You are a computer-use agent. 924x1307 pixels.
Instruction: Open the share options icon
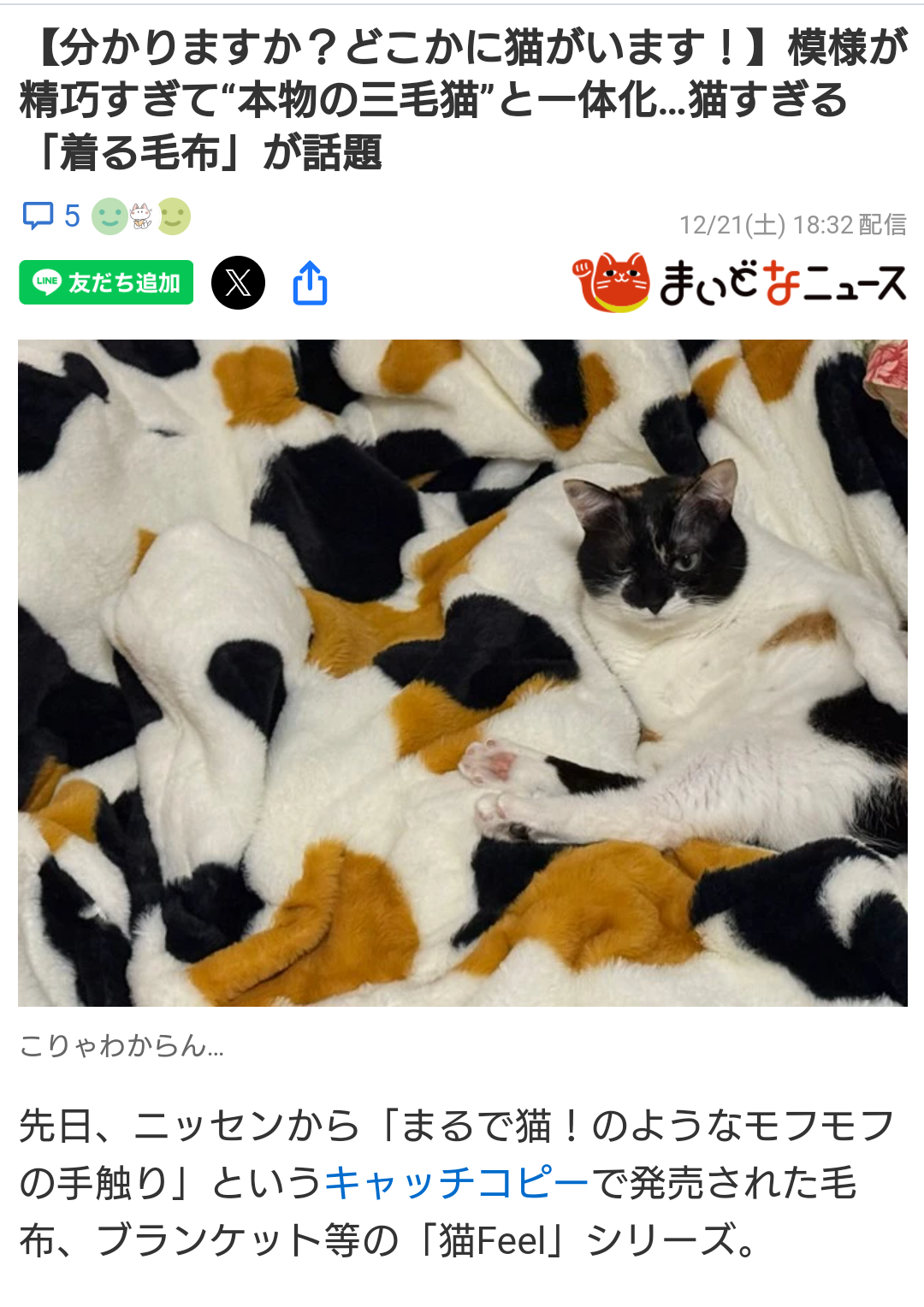pyautogui.click(x=310, y=283)
